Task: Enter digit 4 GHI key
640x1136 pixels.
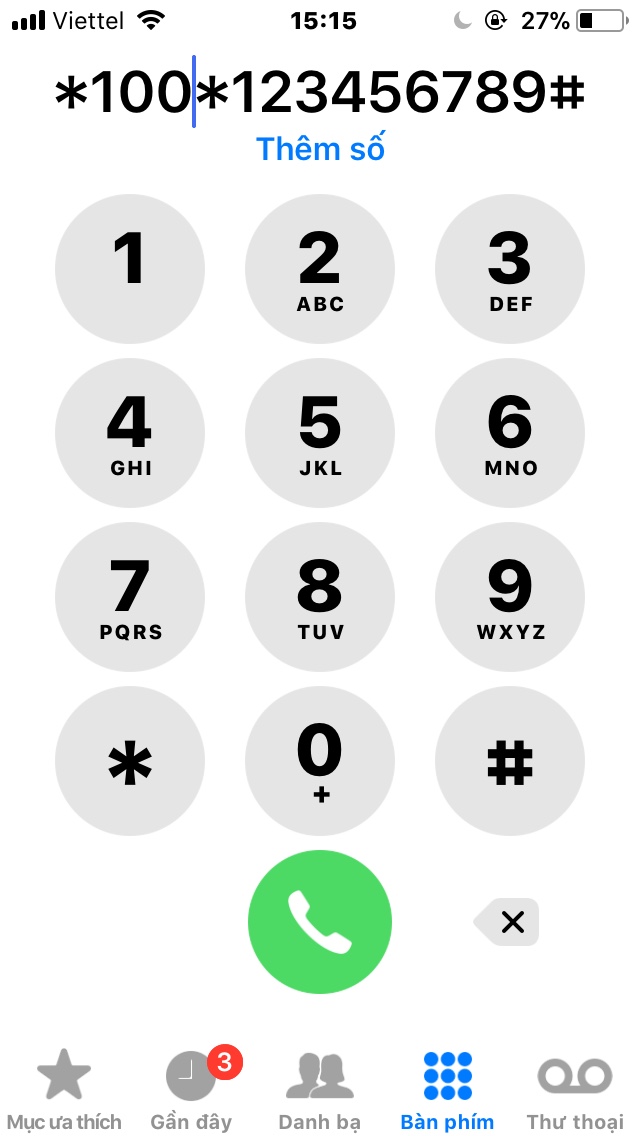Action: coord(130,433)
